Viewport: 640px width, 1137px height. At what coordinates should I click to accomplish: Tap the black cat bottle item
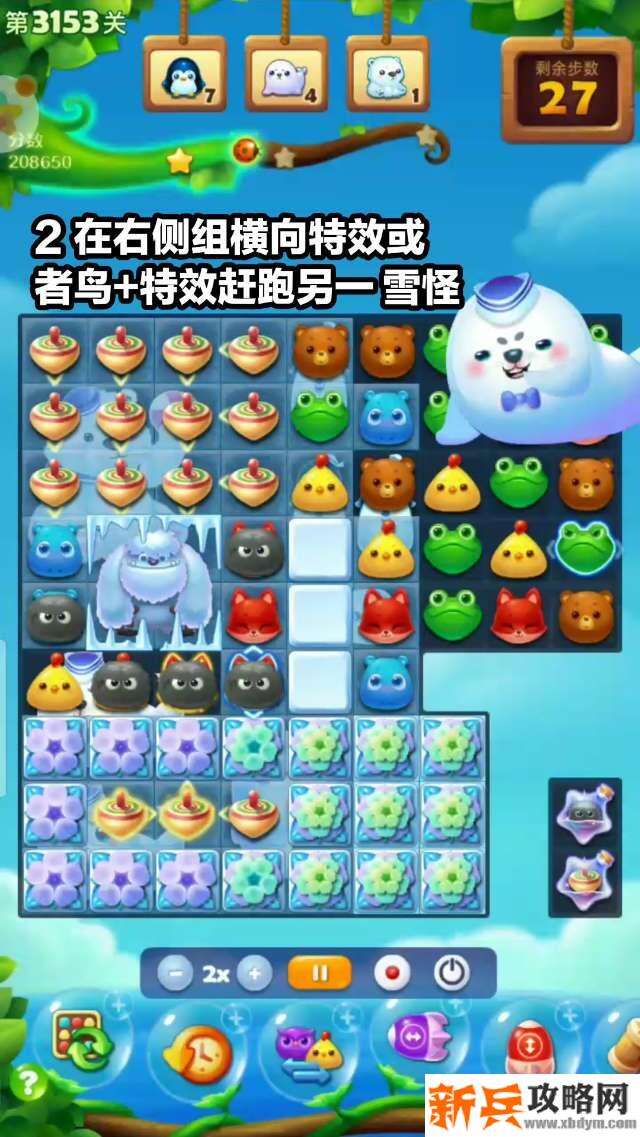pyautogui.click(x=585, y=811)
